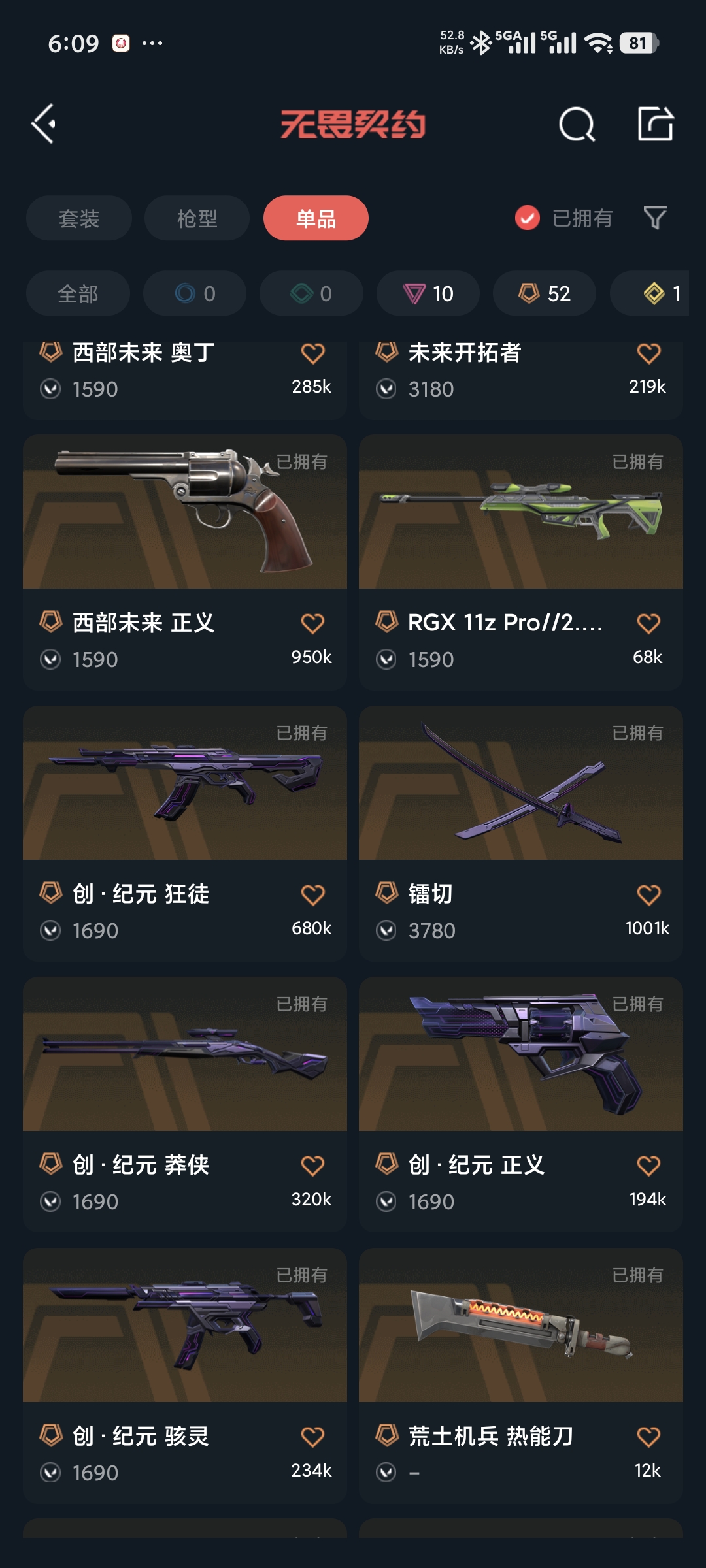Like the 未来开拓者 skin
Viewport: 706px width, 1568px height.
coord(648,353)
